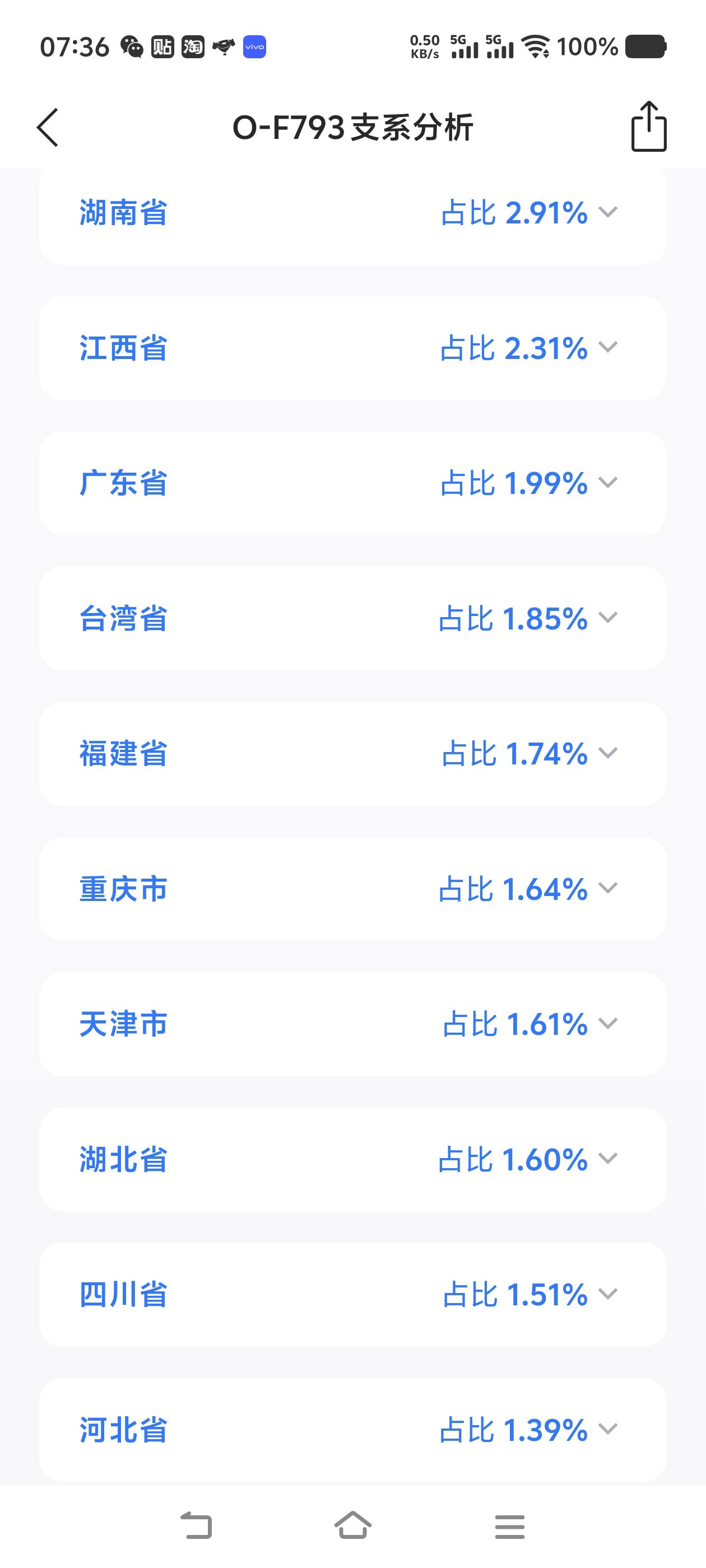Tap the system home button
Screen dimensions: 706x1568
(x=352, y=1526)
